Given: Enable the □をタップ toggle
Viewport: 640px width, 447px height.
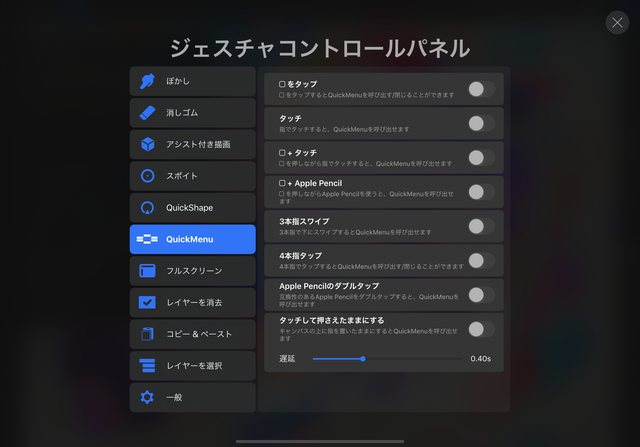Looking at the screenshot, I should [481, 89].
